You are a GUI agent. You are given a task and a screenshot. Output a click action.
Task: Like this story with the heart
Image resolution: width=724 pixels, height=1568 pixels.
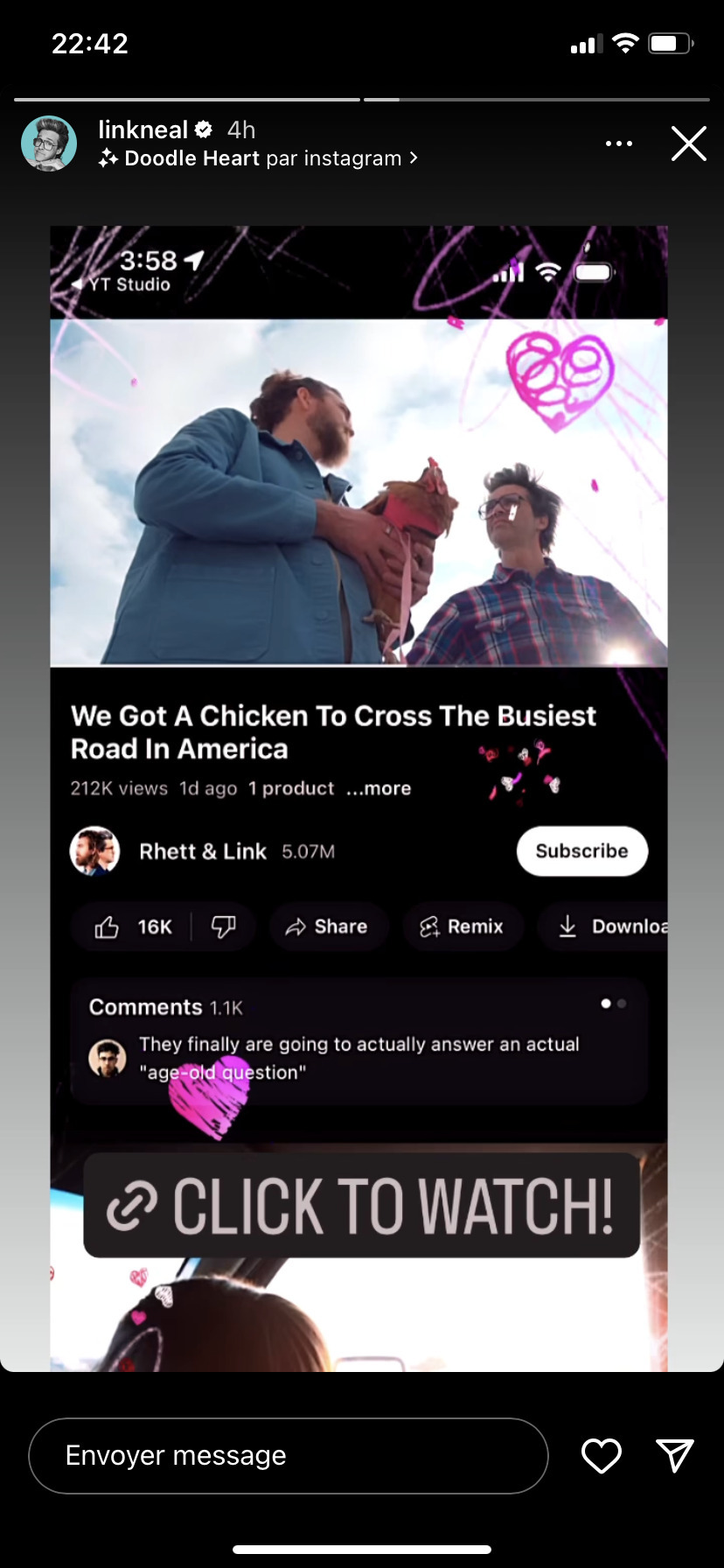[x=602, y=1455]
